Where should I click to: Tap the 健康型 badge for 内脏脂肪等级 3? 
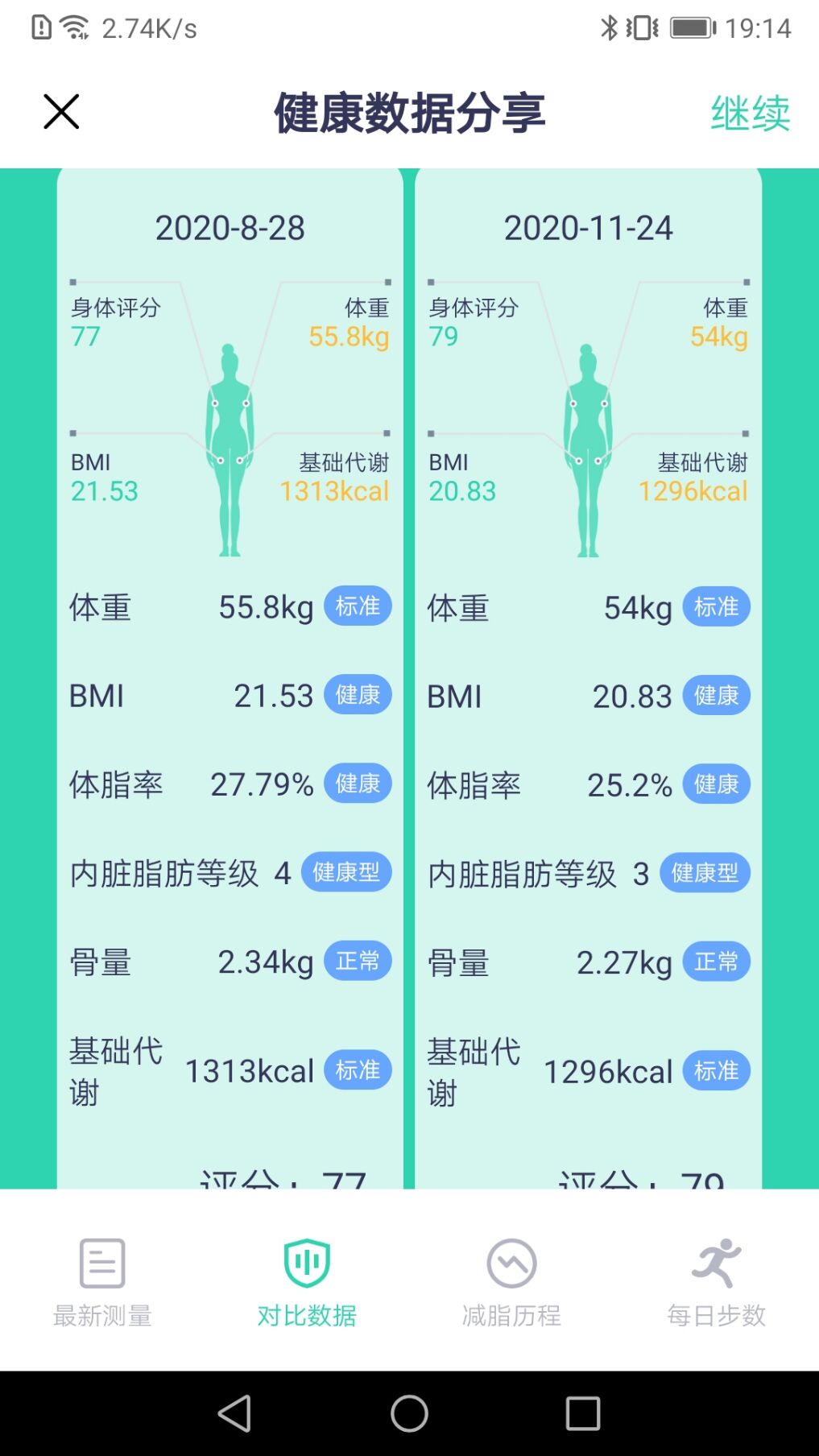click(705, 872)
